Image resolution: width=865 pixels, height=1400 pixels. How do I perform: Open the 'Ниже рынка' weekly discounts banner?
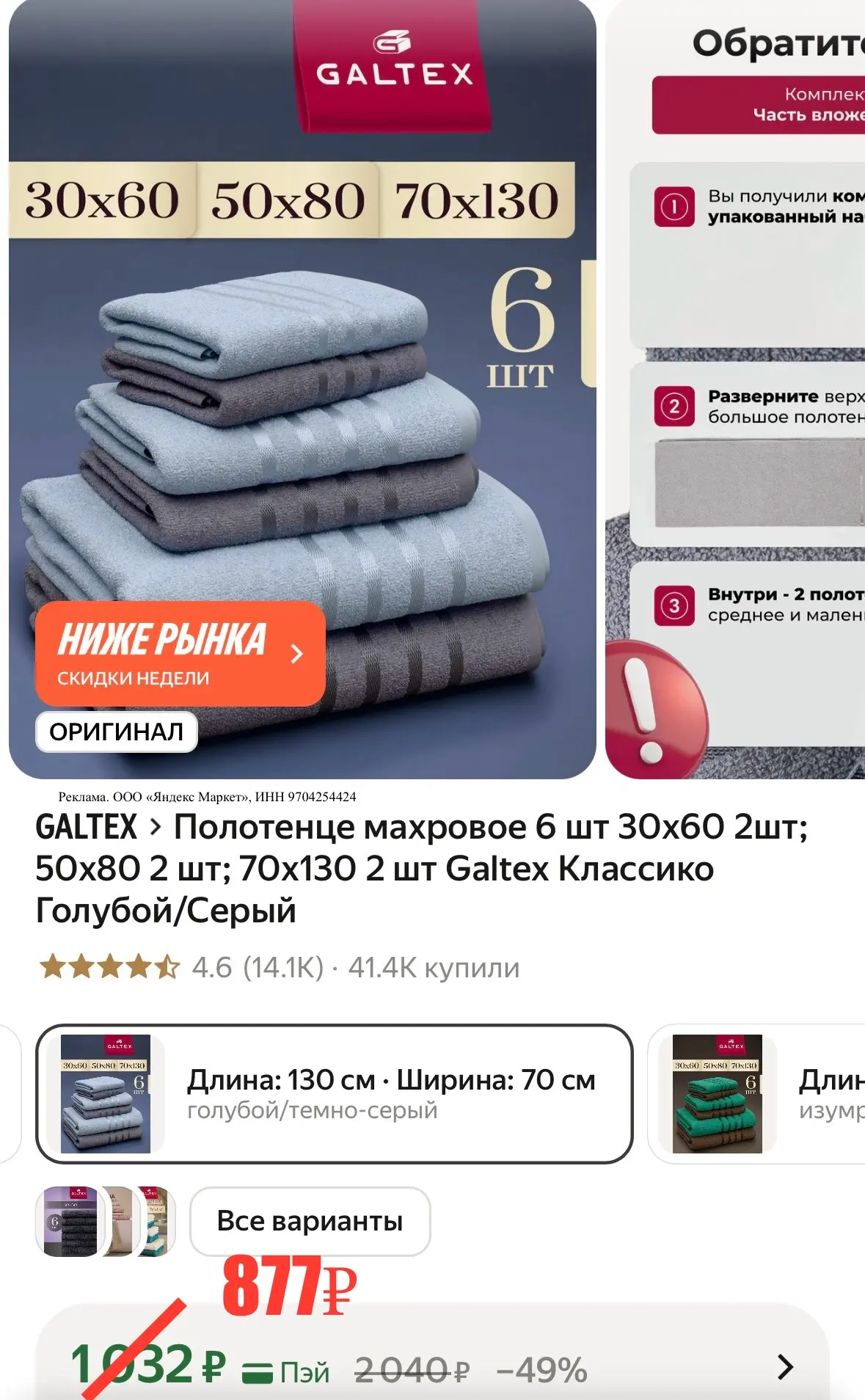tap(180, 654)
